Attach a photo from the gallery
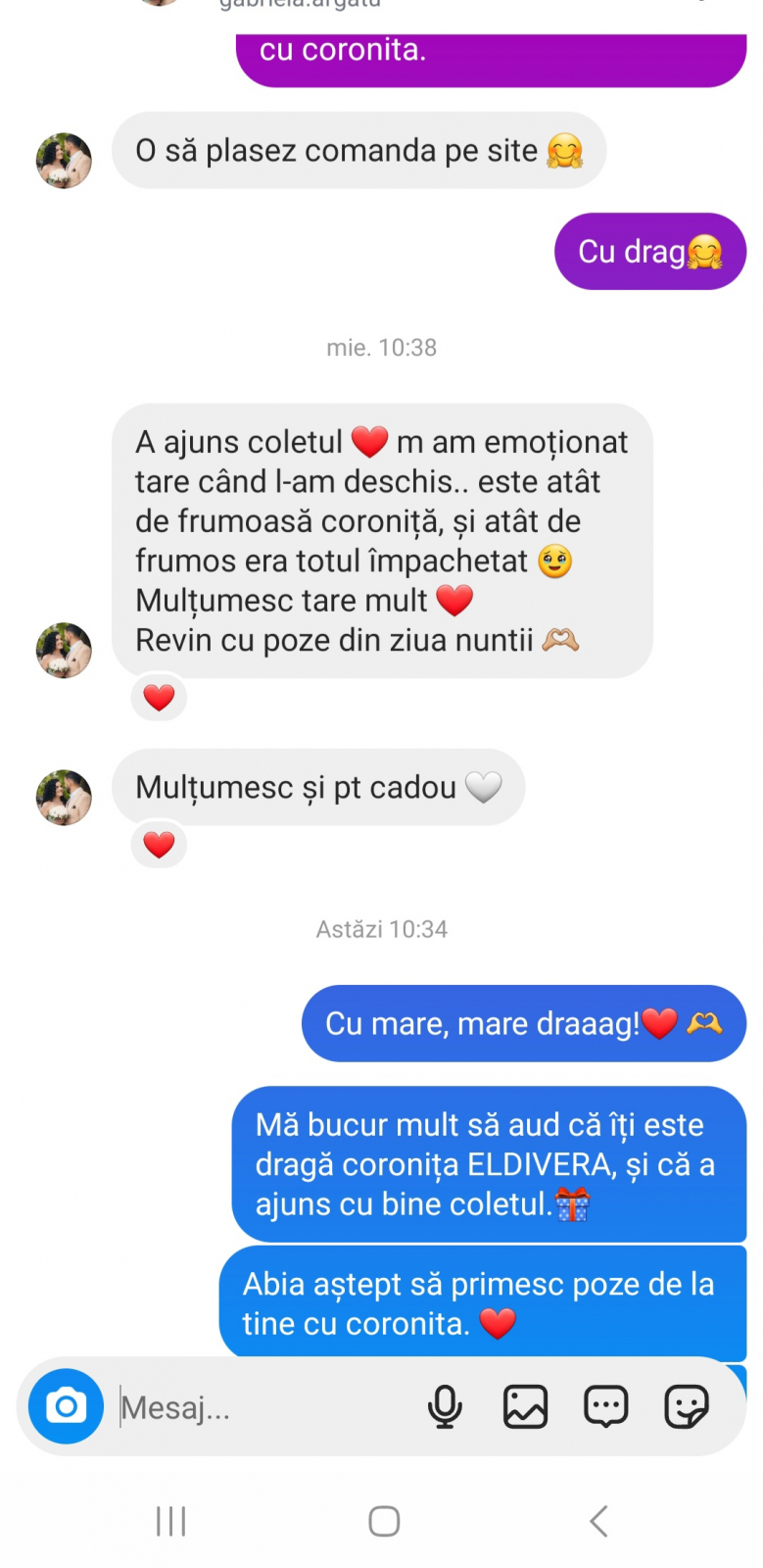This screenshot has height=1568, width=763. point(525,1407)
